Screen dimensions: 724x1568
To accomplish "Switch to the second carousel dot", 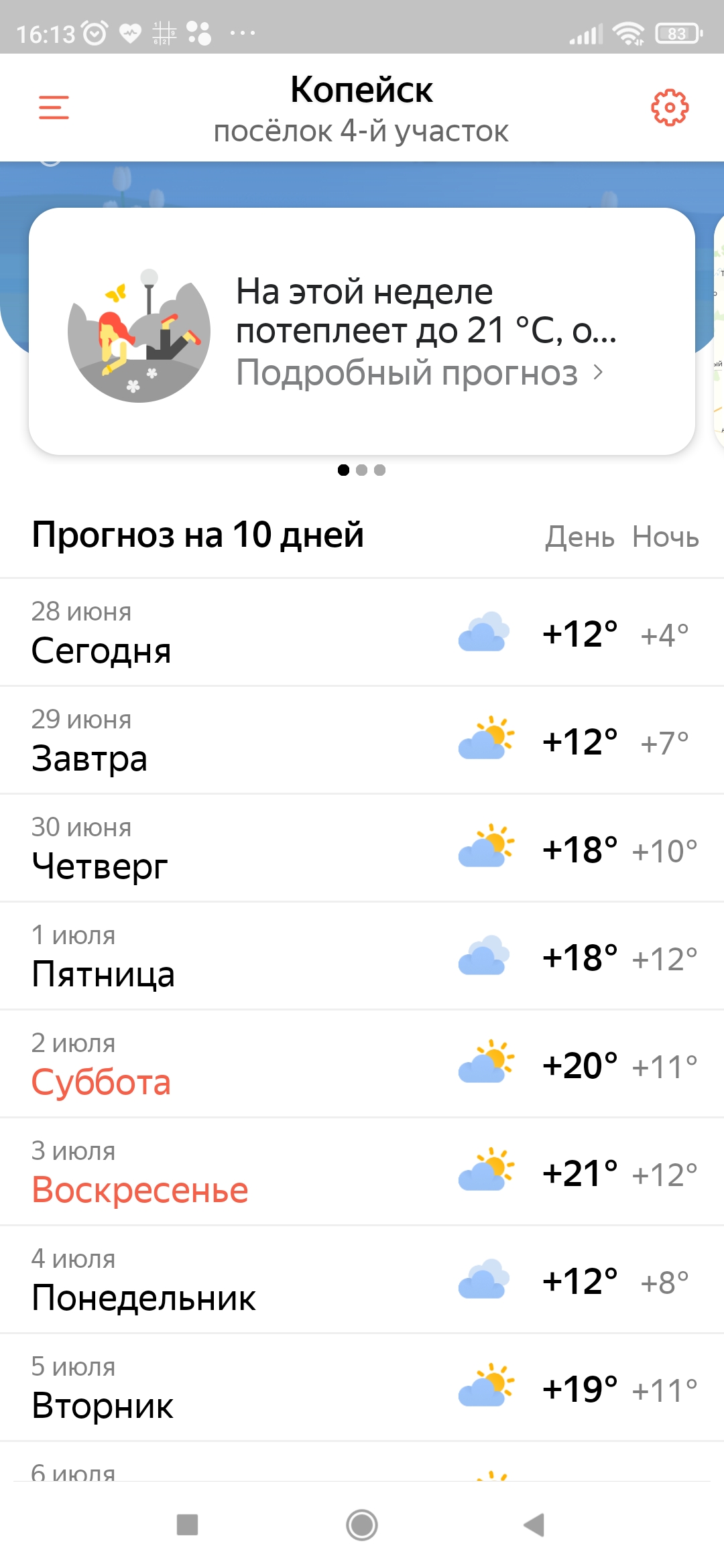I will point(362,470).
